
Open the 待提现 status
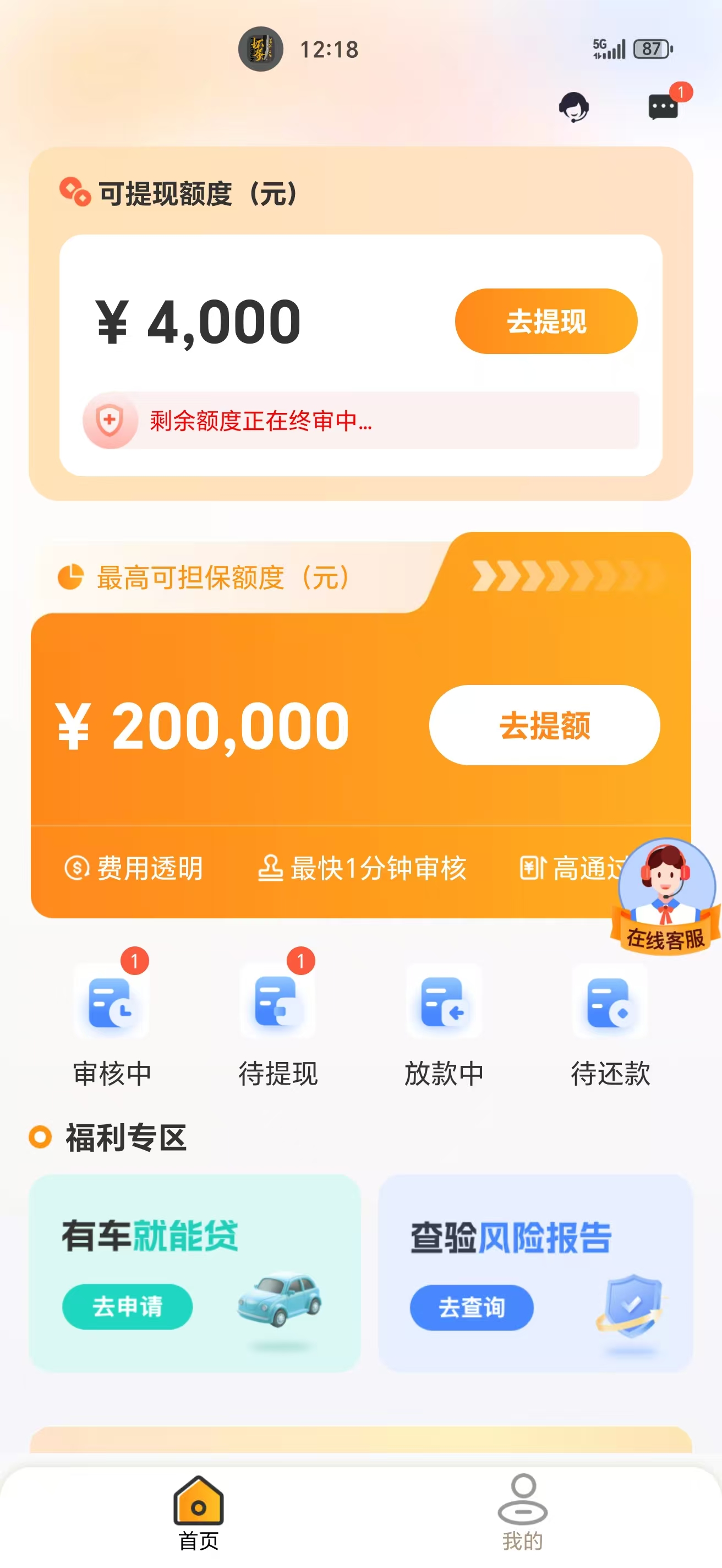(x=278, y=1026)
